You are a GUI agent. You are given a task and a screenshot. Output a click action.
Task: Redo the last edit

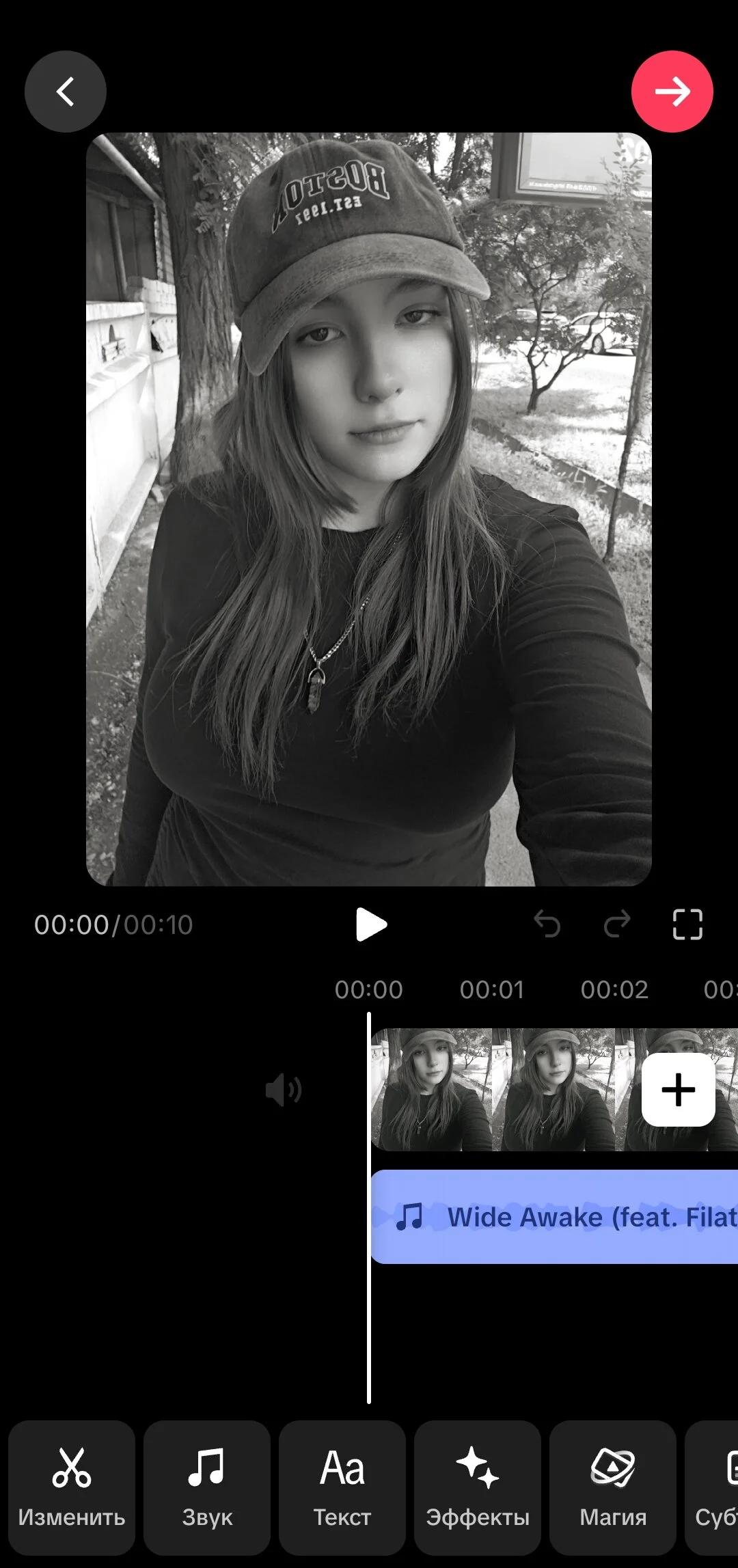[x=617, y=924]
